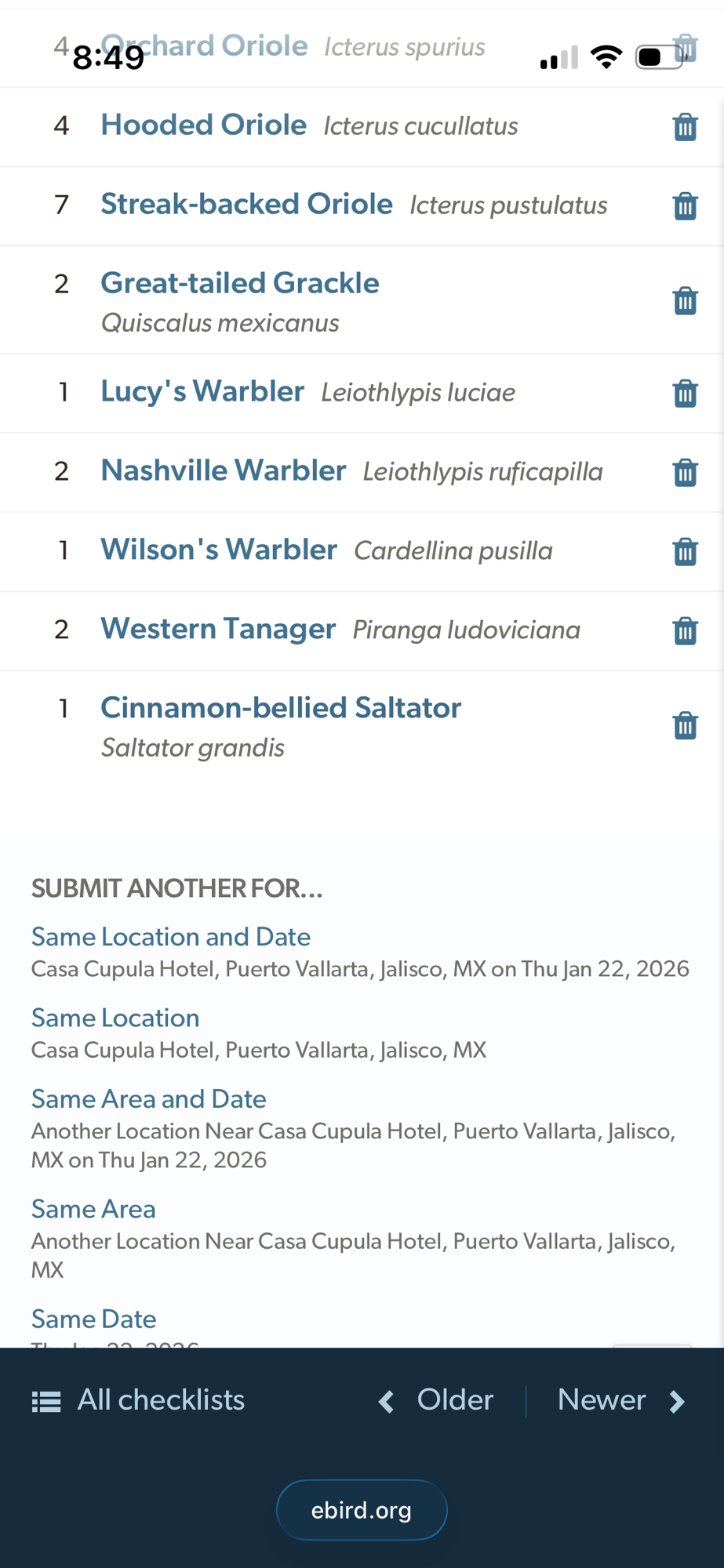Remove the Nashville Warbler entry
This screenshot has height=1568, width=724.
[685, 472]
